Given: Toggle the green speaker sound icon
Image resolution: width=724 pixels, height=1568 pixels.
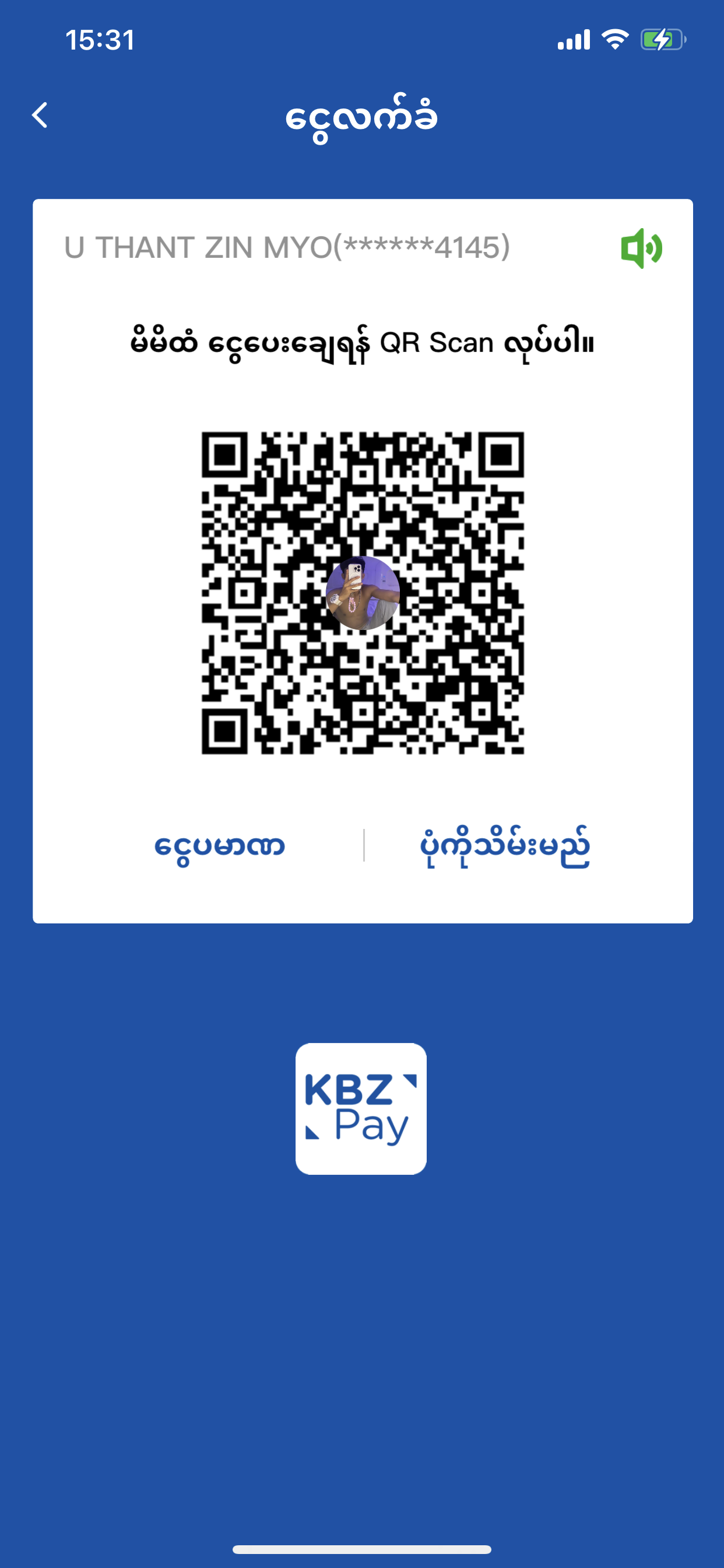Looking at the screenshot, I should (641, 249).
